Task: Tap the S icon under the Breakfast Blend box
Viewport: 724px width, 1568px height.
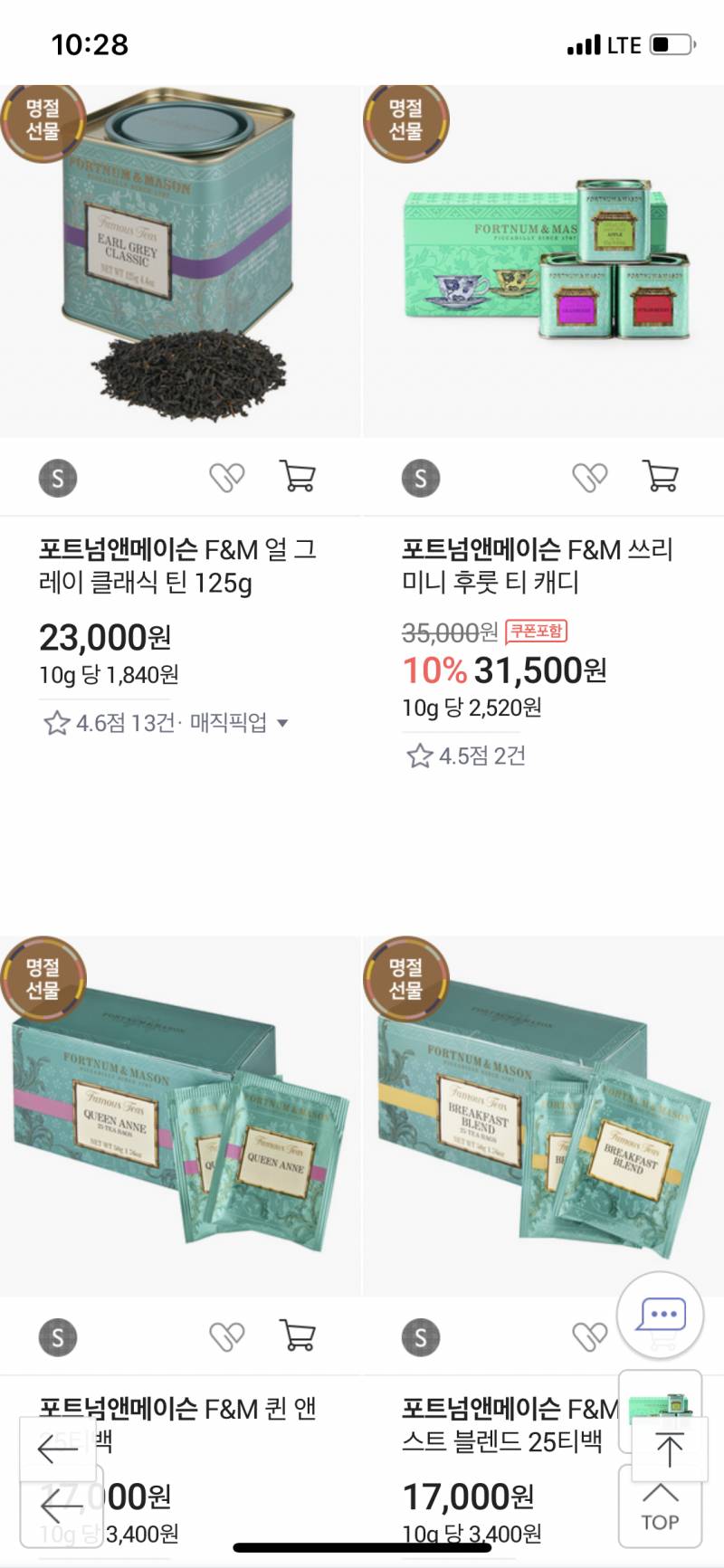Action: [420, 1336]
